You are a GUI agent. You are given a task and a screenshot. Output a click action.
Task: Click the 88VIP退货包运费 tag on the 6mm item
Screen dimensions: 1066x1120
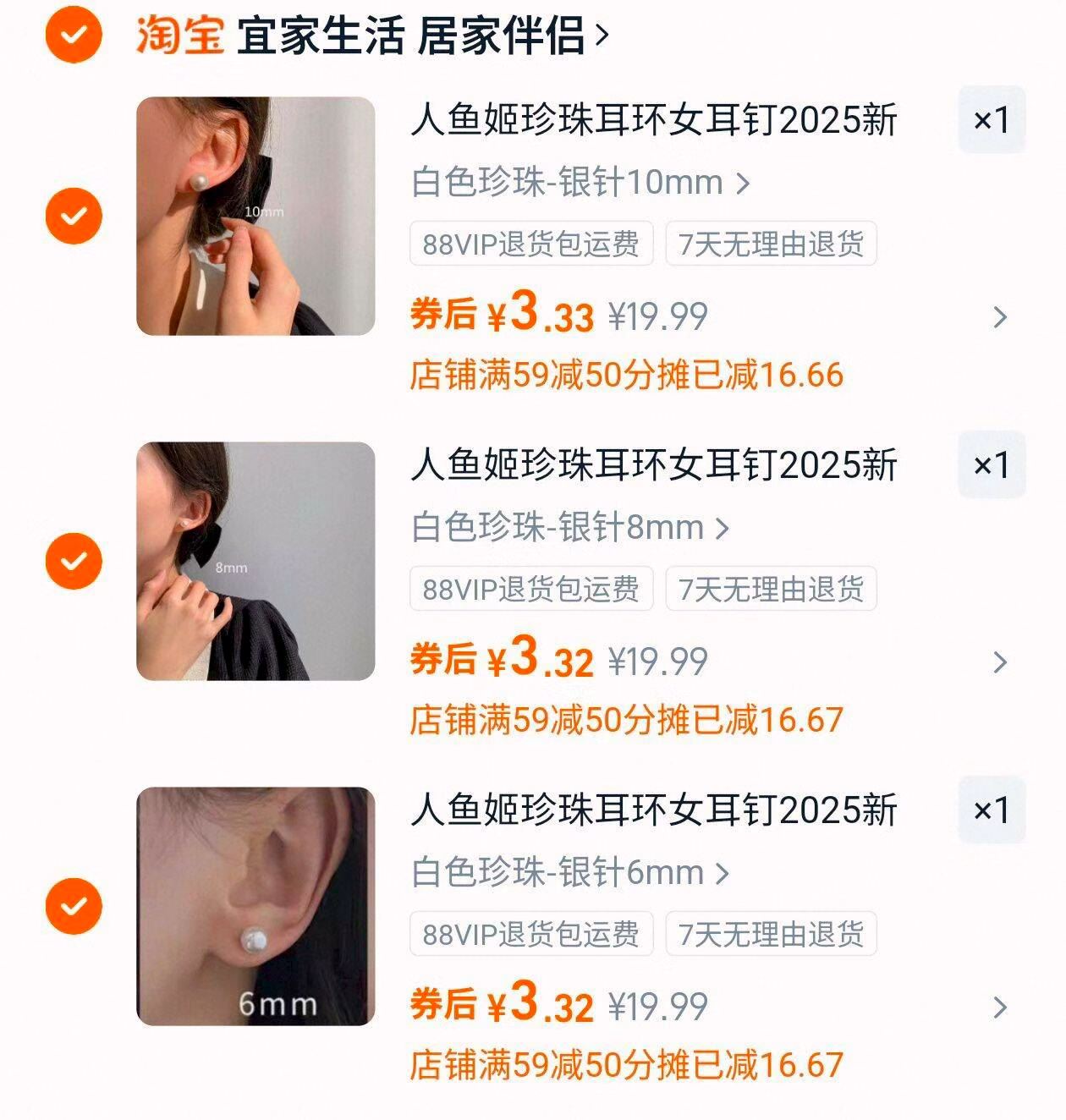coord(531,935)
